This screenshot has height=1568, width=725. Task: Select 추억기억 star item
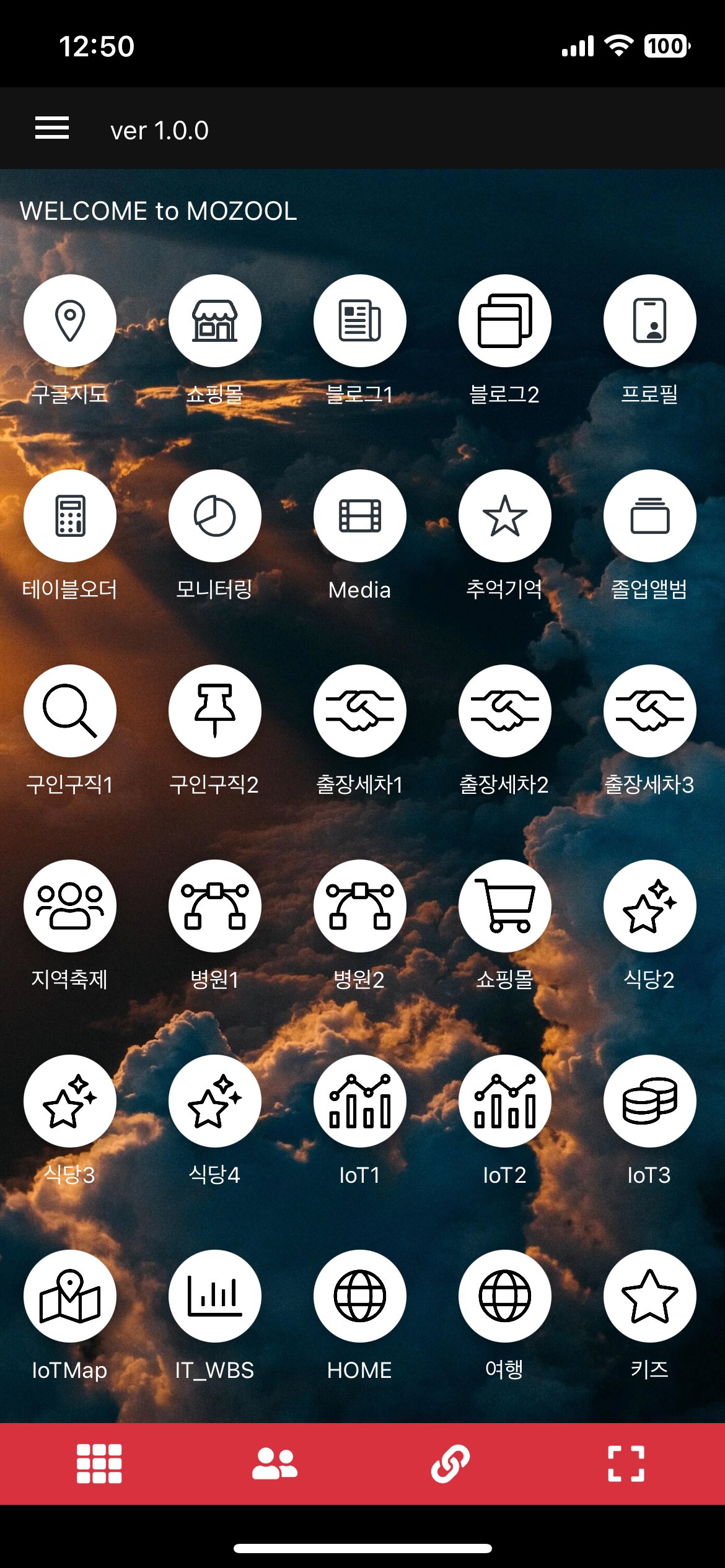tap(505, 516)
